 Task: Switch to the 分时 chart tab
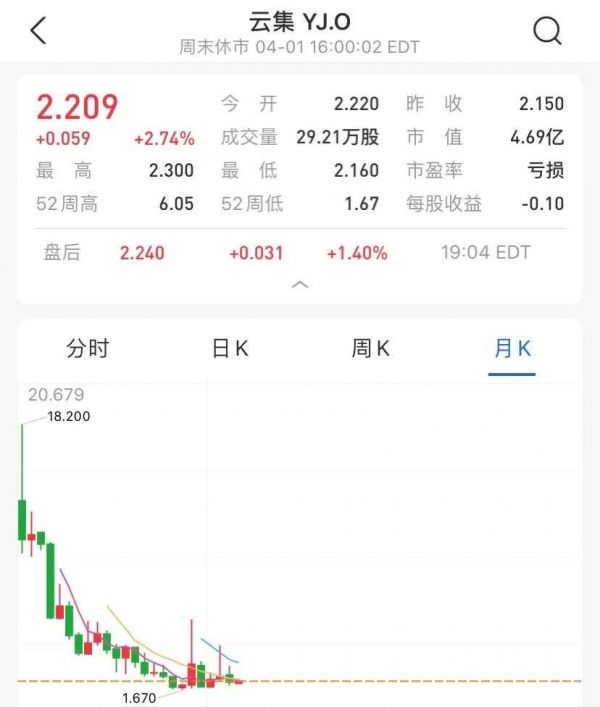87,348
